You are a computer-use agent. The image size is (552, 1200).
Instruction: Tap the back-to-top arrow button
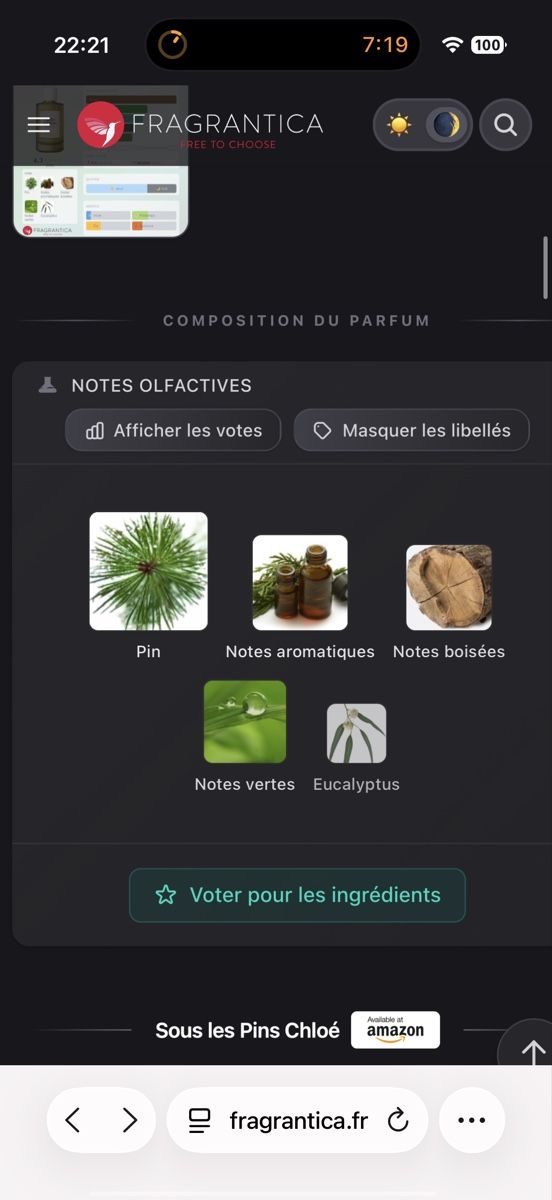[530, 1052]
